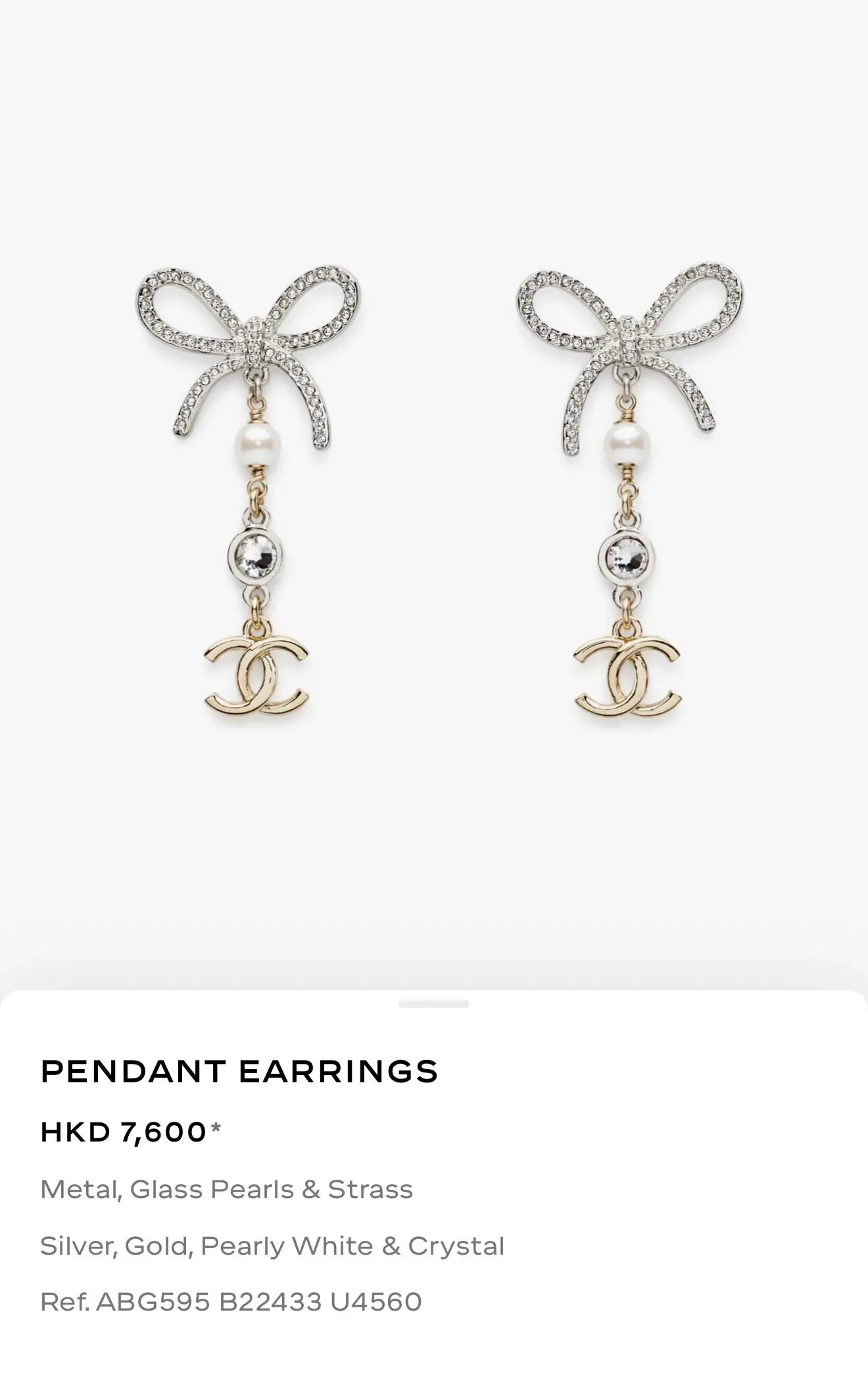Expand the product details sheet handle
The image size is (868, 1383).
[x=433, y=1004]
